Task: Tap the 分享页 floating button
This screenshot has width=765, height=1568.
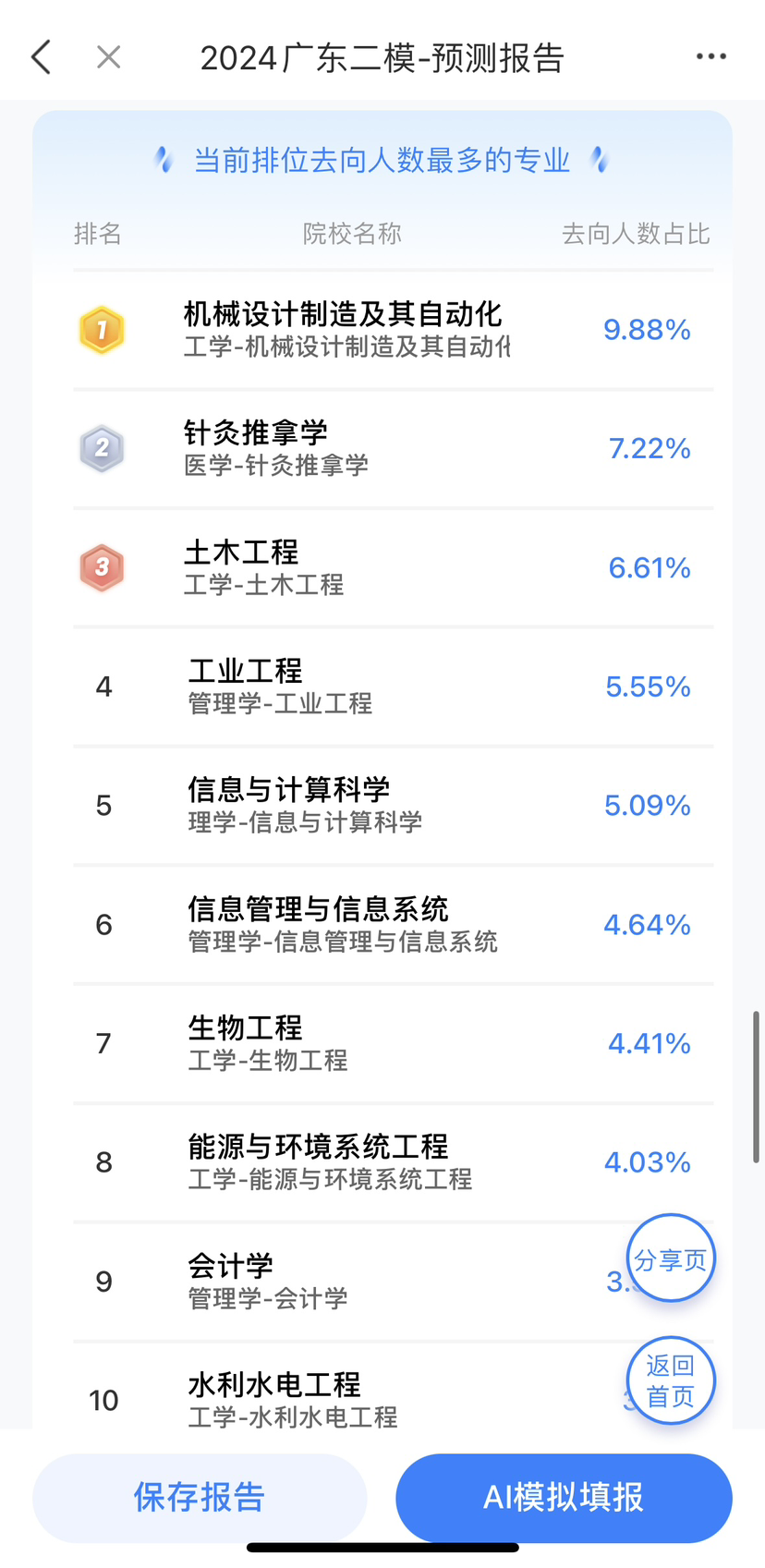Action: [671, 1258]
